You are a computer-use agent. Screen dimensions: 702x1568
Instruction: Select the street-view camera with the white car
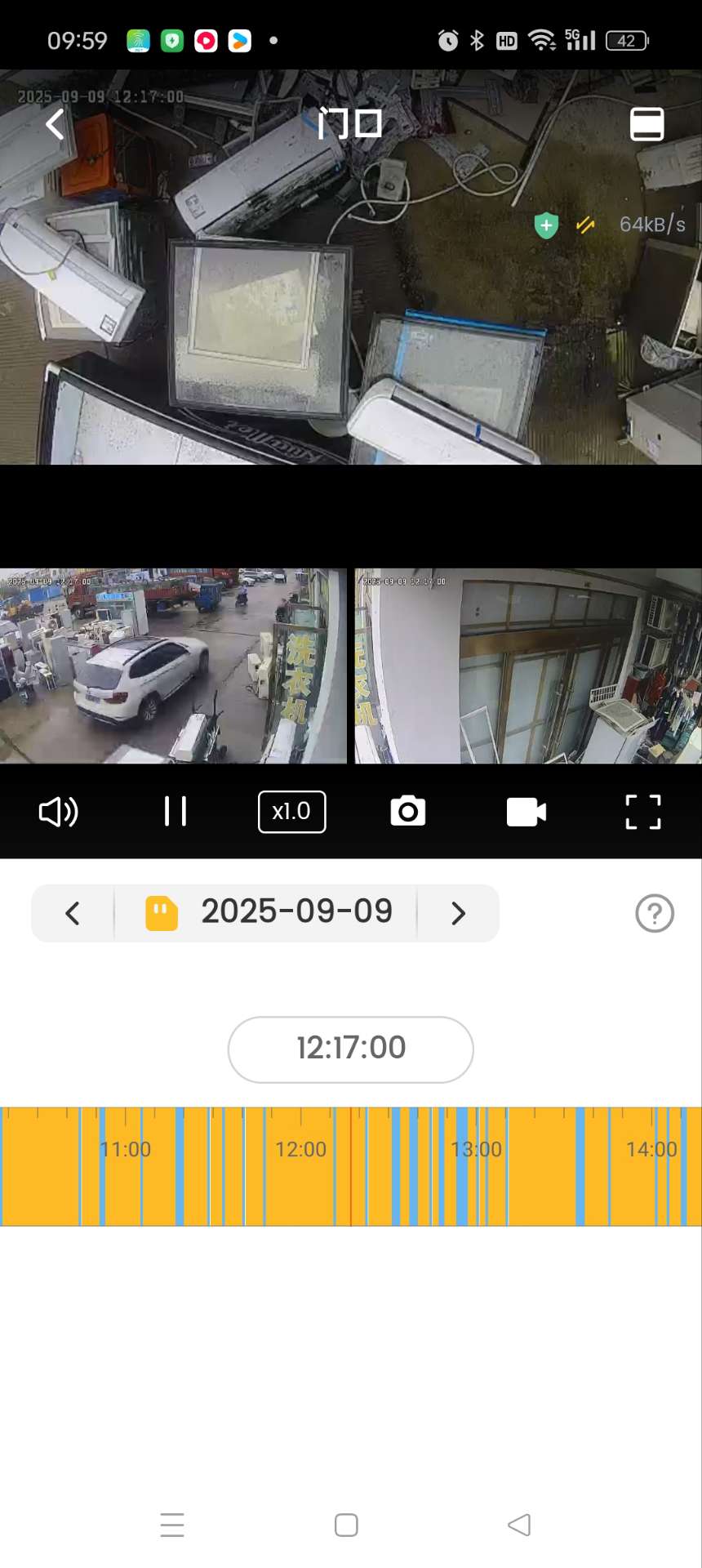tap(173, 666)
